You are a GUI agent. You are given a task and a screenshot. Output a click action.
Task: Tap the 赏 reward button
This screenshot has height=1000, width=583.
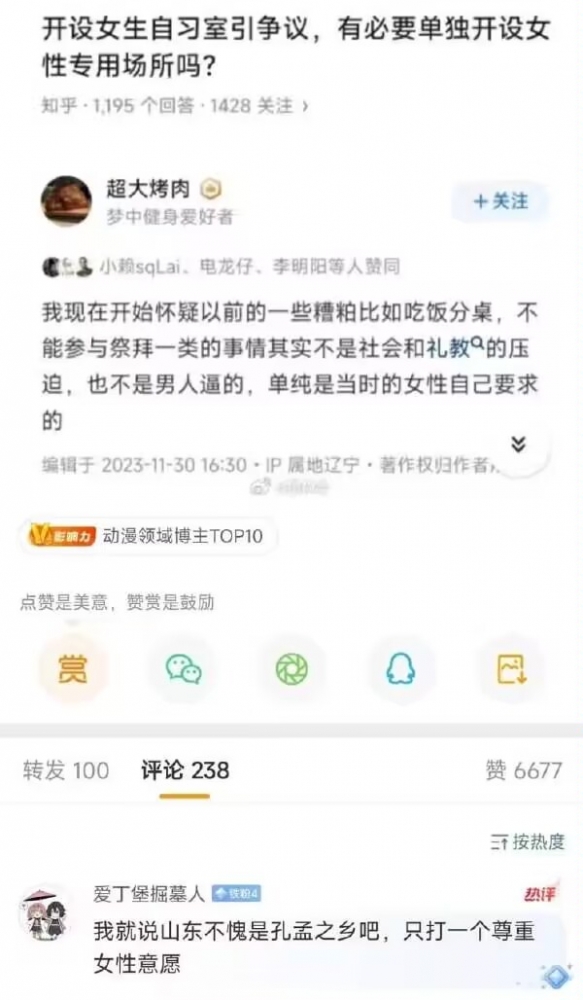coord(72,669)
